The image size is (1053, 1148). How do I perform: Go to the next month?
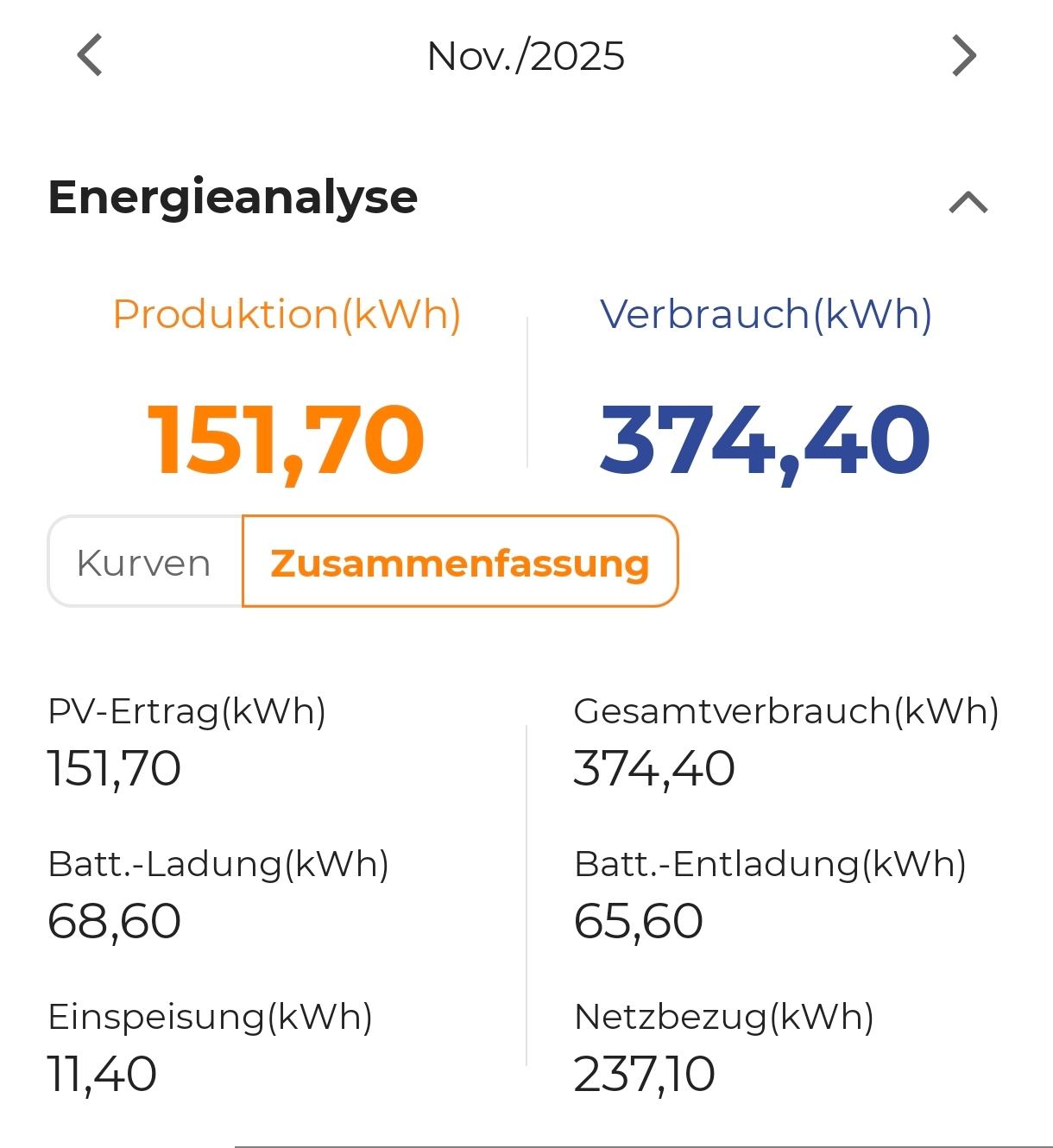(963, 56)
